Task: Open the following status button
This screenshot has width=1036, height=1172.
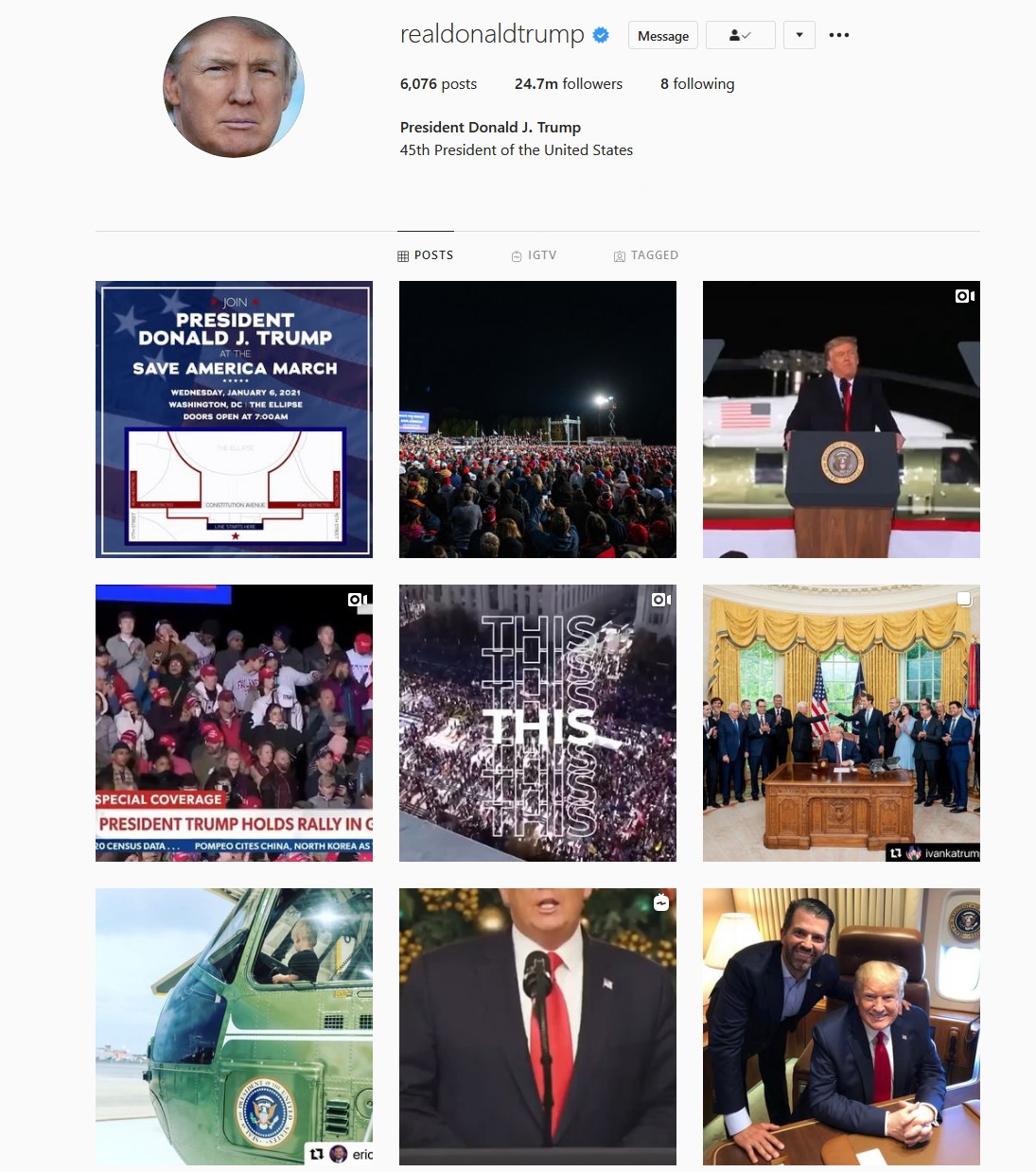Action: tap(740, 36)
